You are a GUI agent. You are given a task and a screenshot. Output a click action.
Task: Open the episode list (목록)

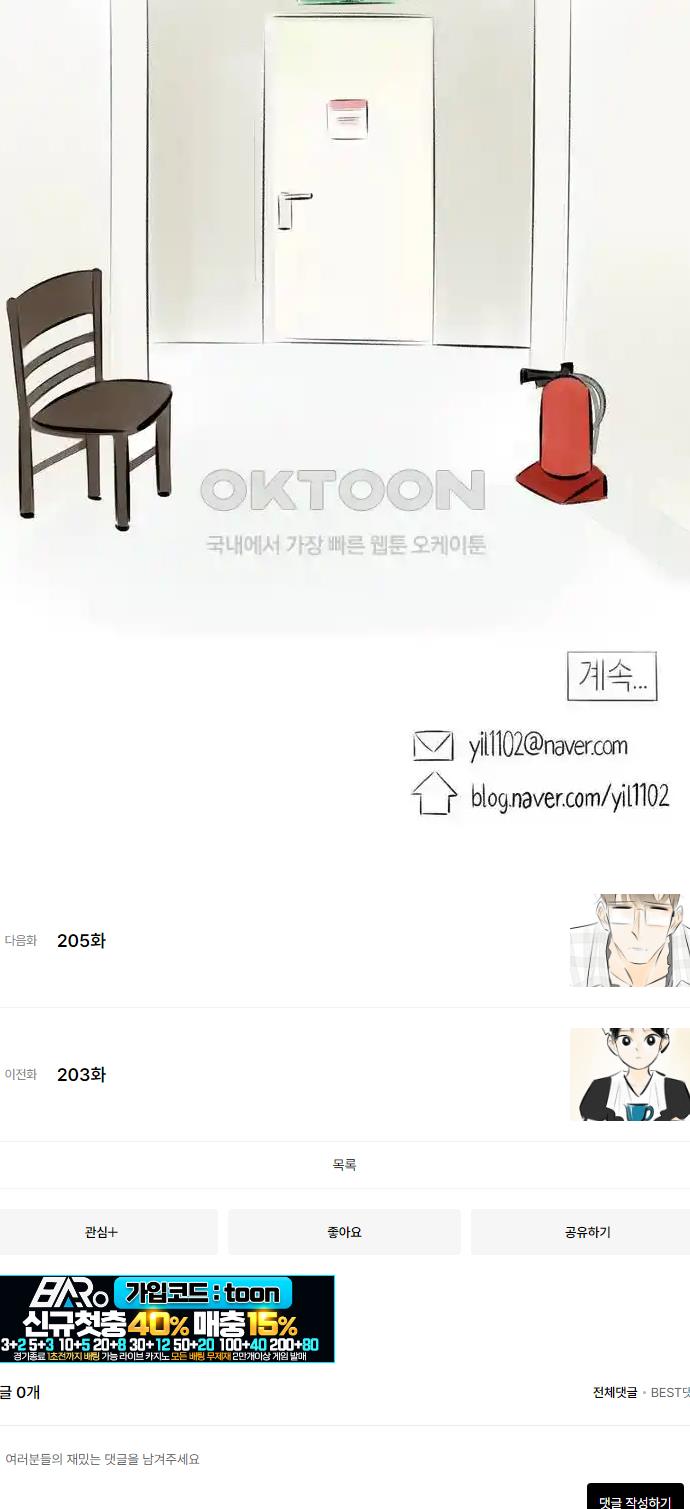coord(344,1165)
